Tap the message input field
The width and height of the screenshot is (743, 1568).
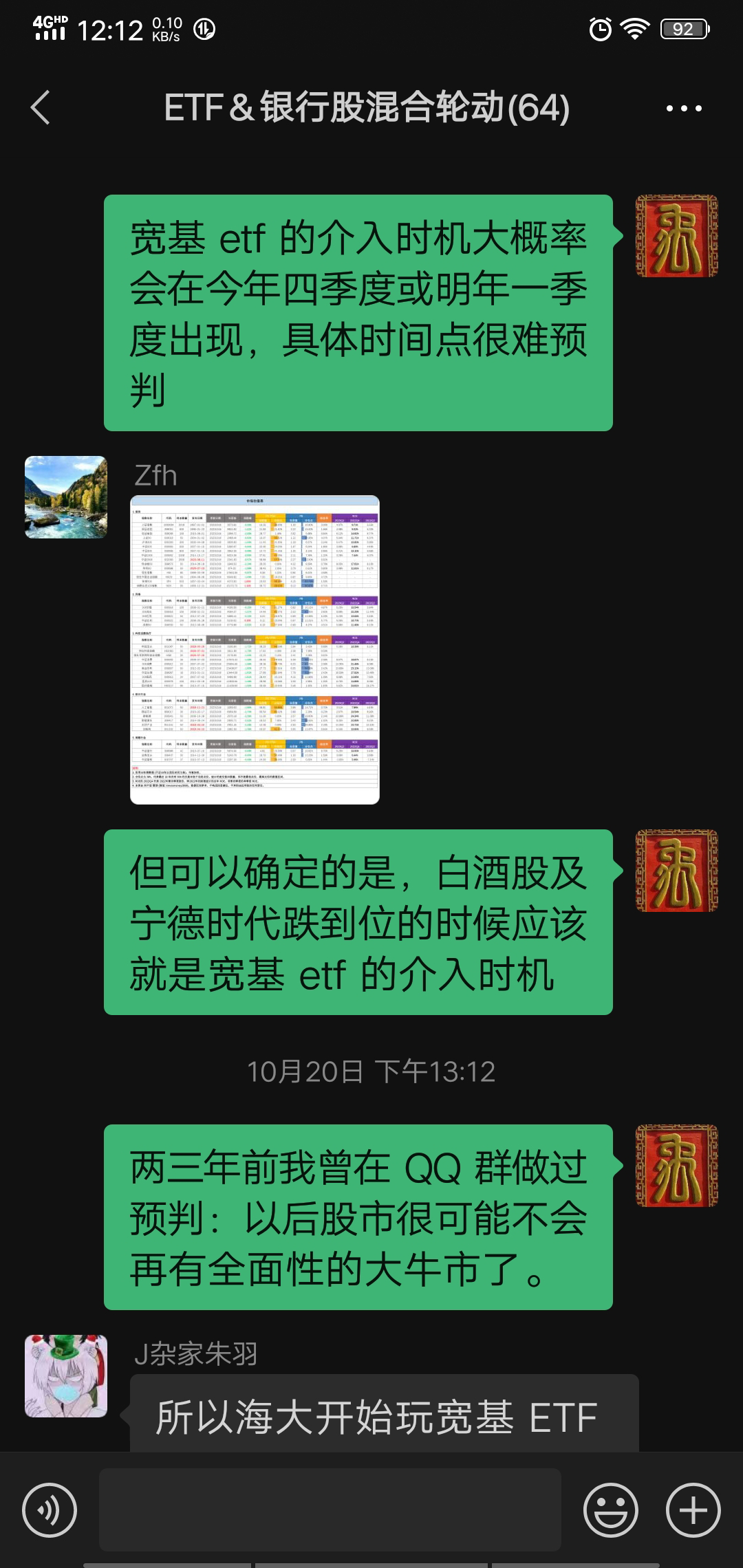click(330, 1510)
